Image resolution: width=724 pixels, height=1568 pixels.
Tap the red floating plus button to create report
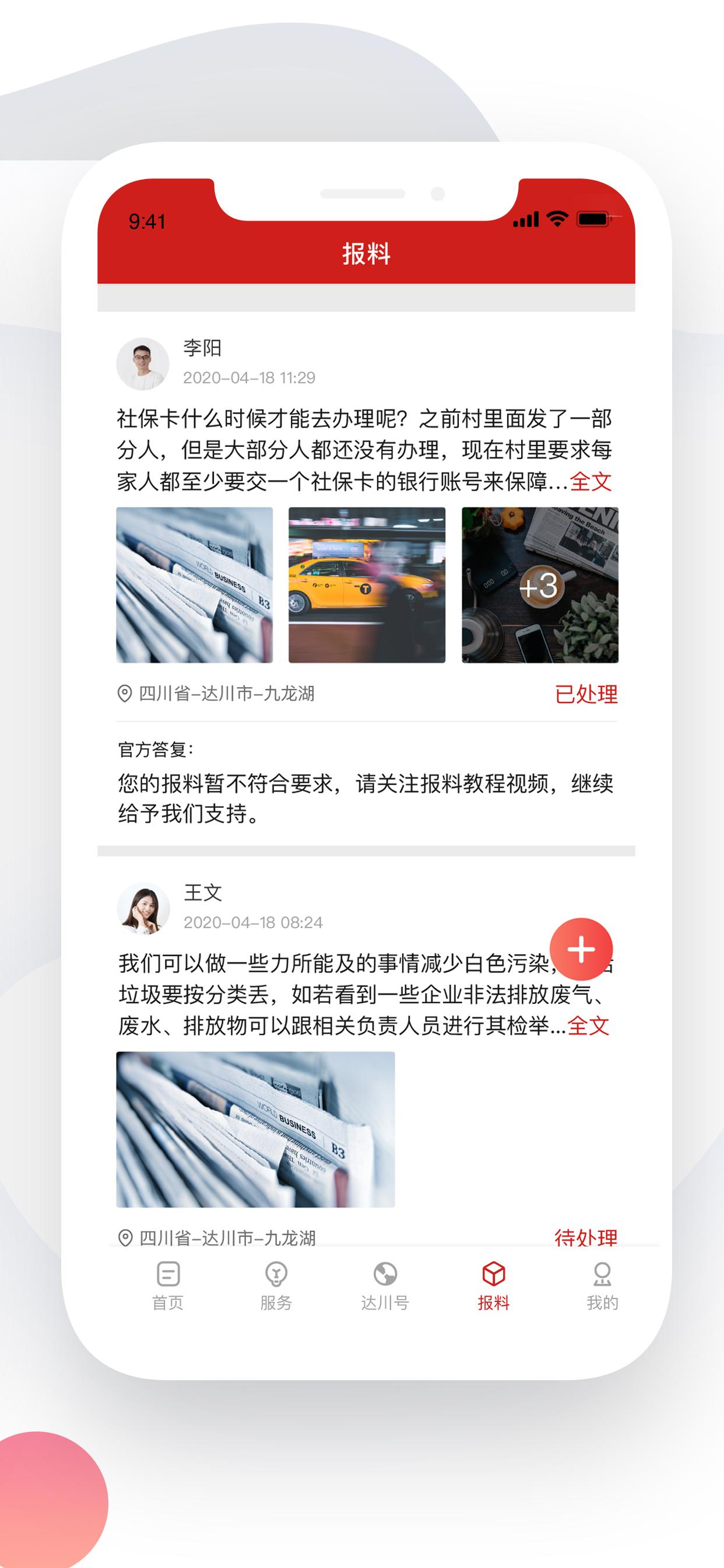[582, 950]
